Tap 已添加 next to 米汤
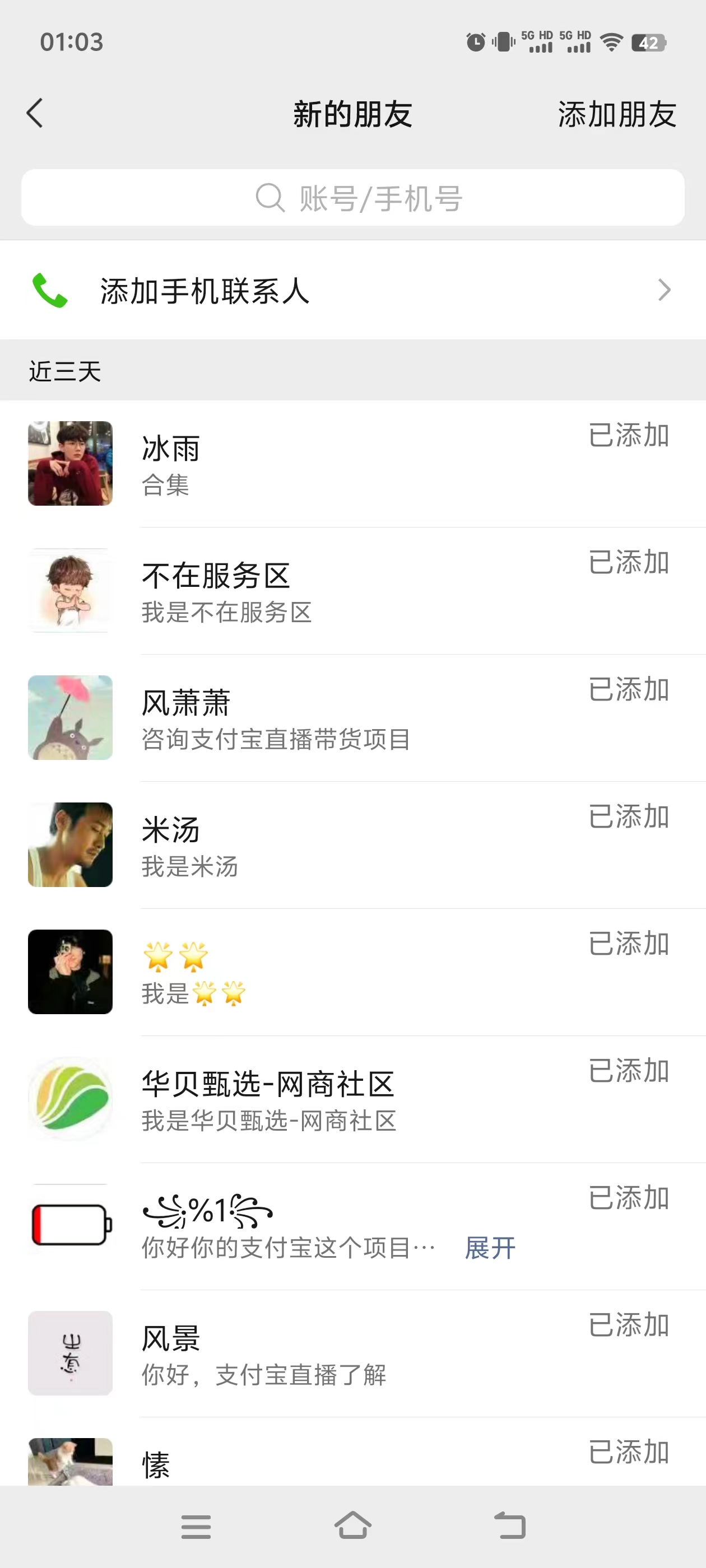This screenshot has width=706, height=1568. (x=628, y=818)
